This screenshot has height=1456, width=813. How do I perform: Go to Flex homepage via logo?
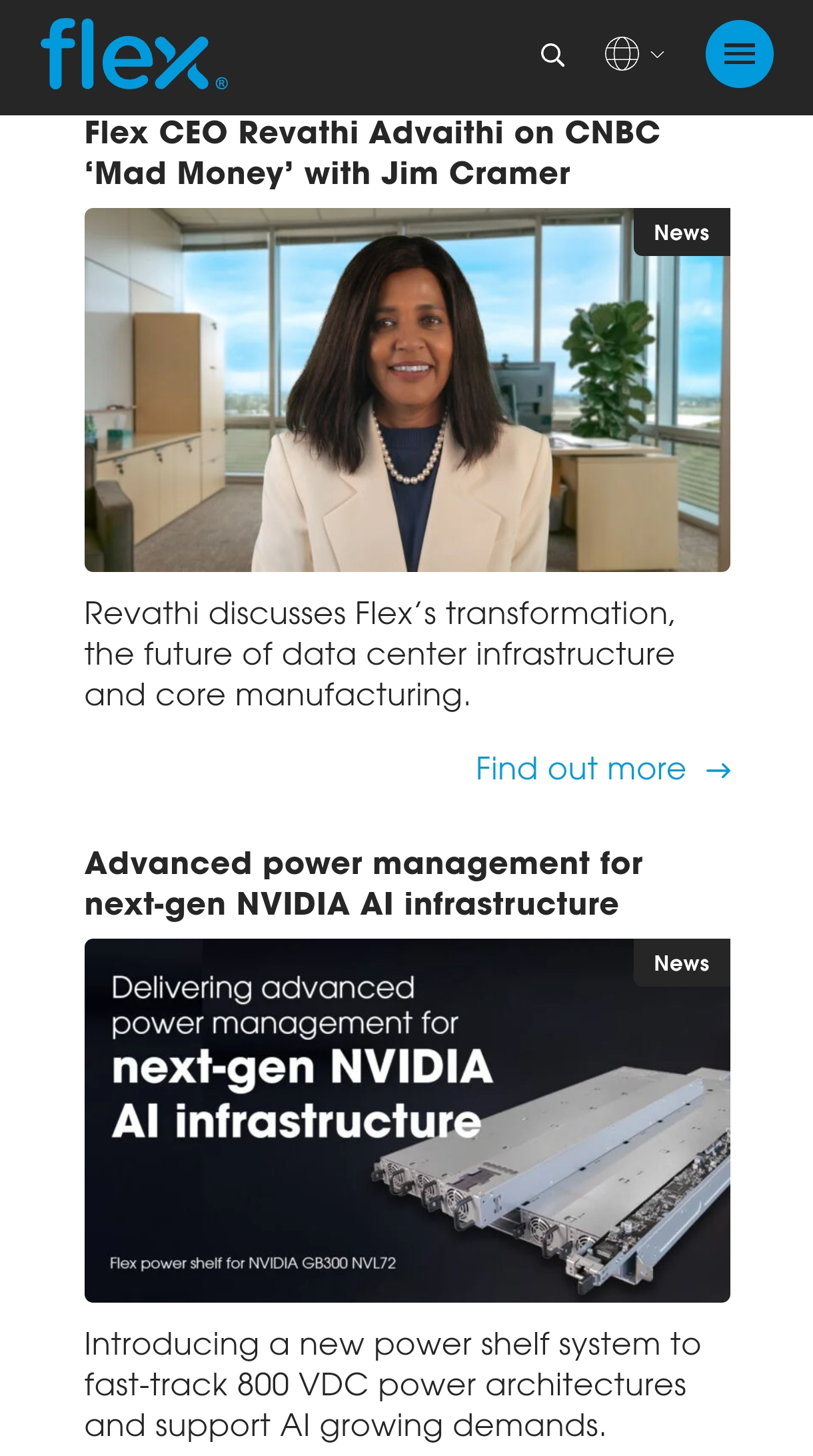(134, 54)
